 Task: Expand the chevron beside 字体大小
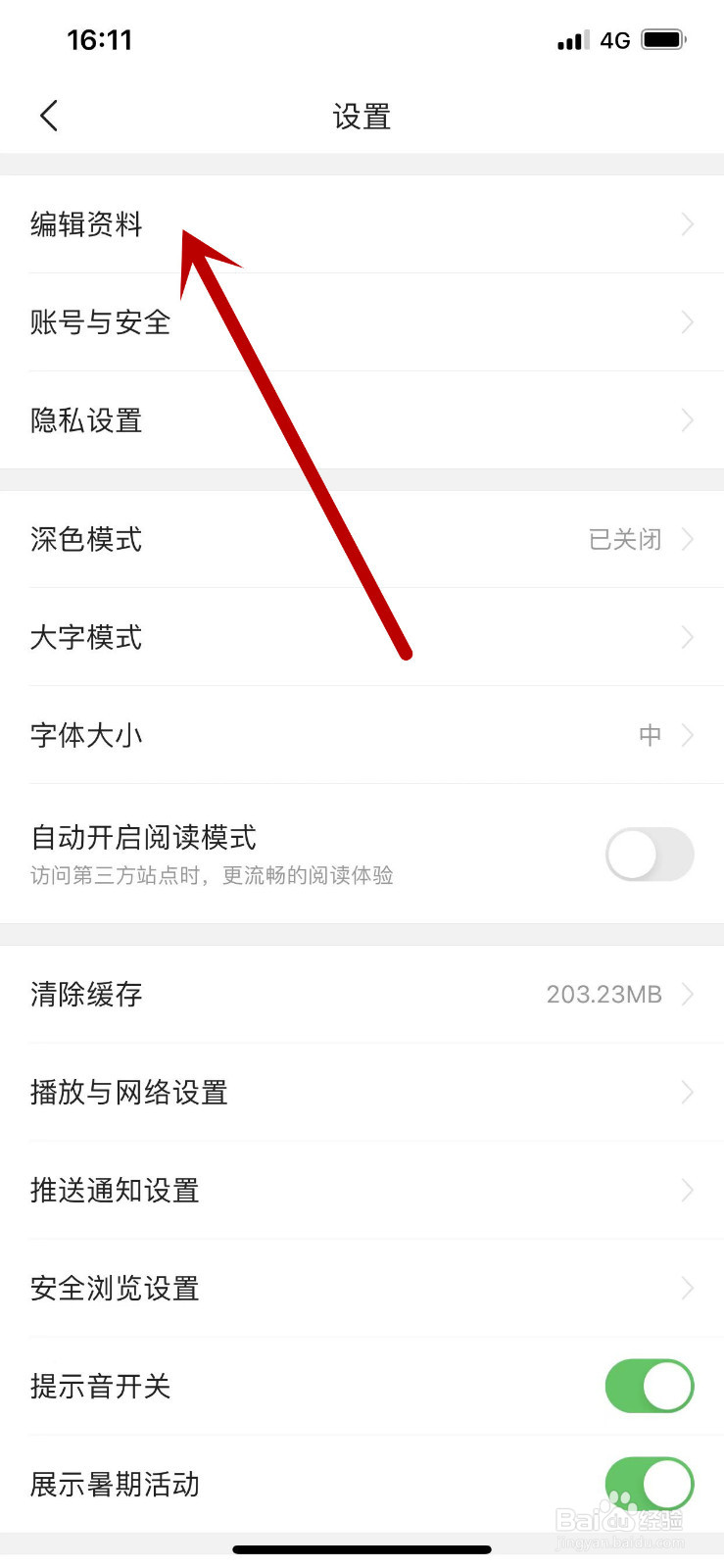pyautogui.click(x=688, y=735)
